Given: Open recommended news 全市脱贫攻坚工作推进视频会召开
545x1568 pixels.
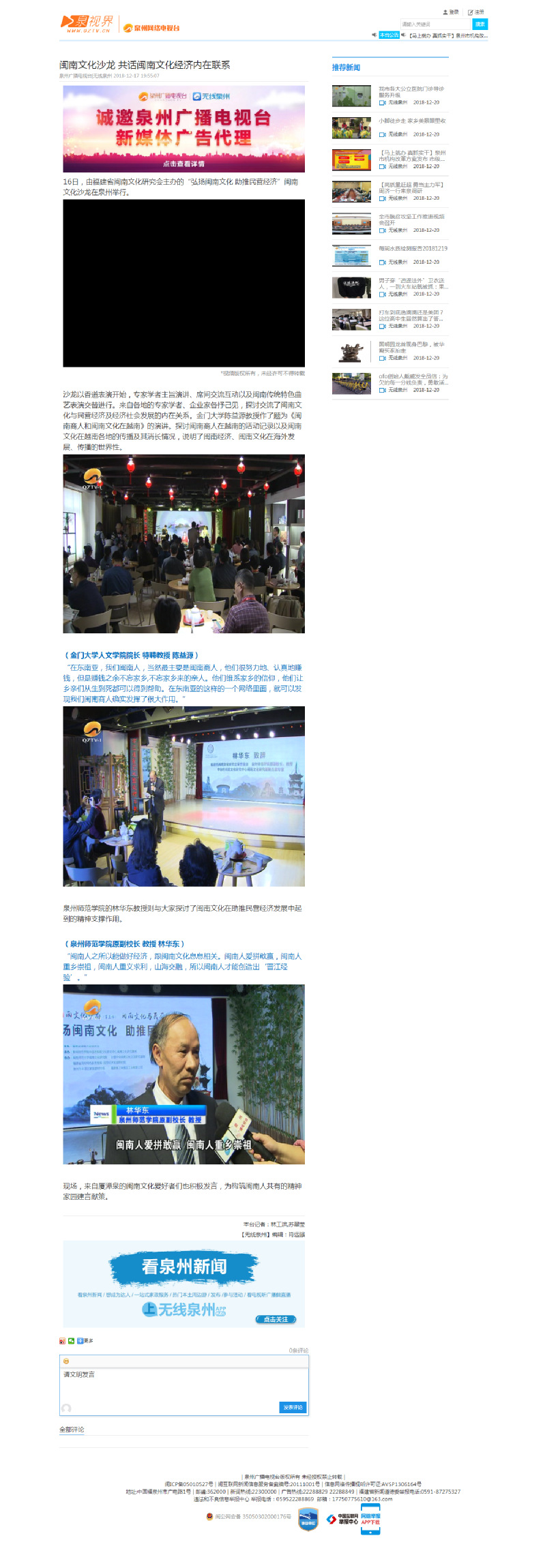Looking at the screenshot, I should (411, 220).
